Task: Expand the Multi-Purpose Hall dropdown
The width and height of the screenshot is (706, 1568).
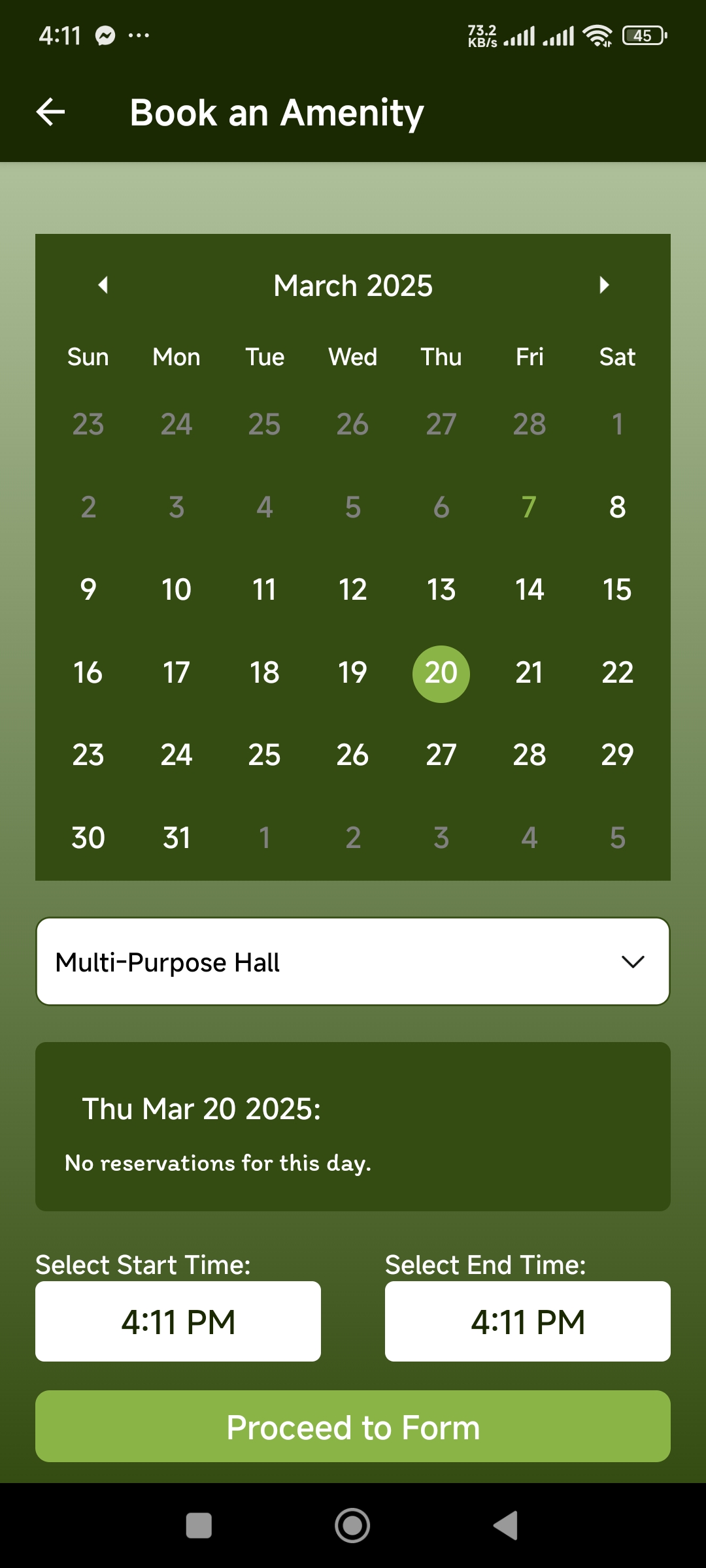Action: point(353,962)
